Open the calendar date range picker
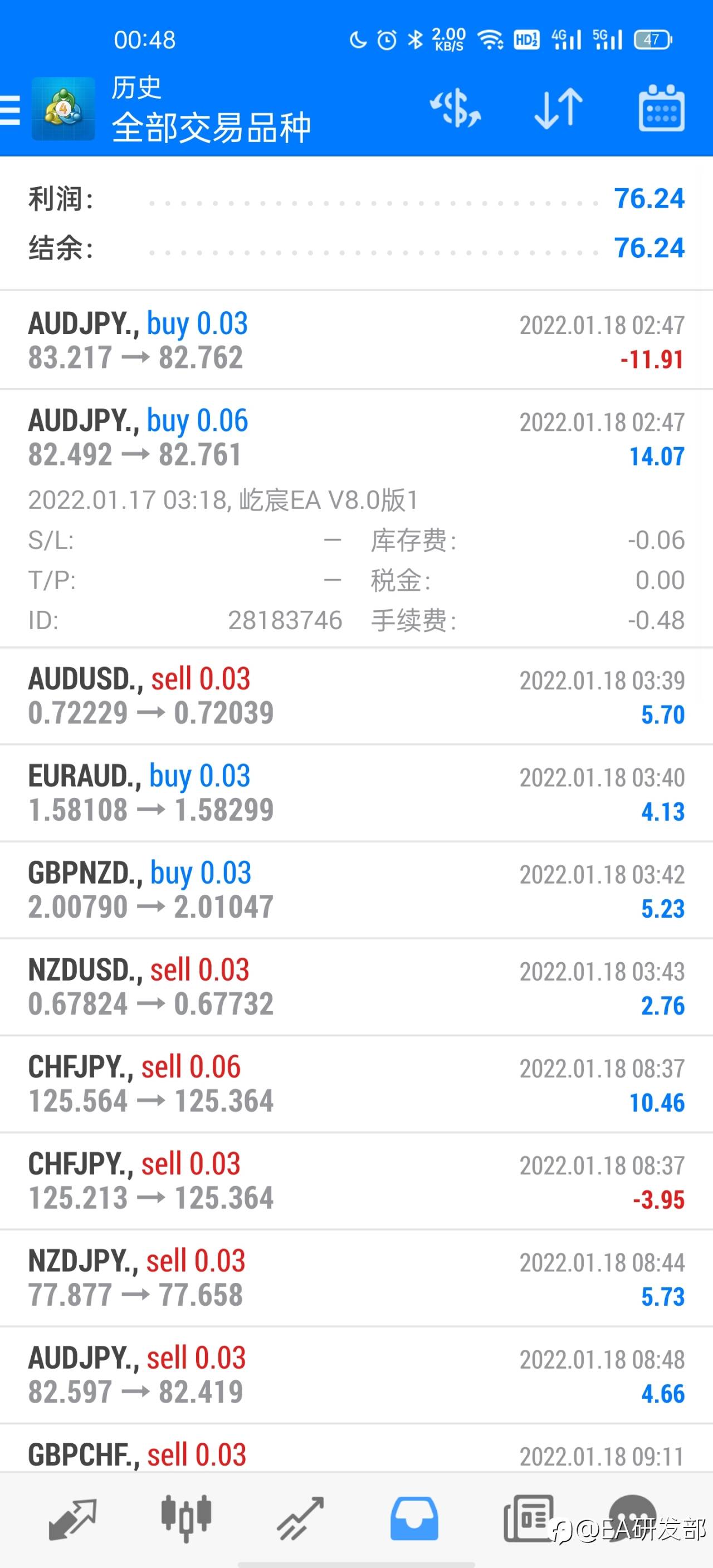 tap(661, 109)
